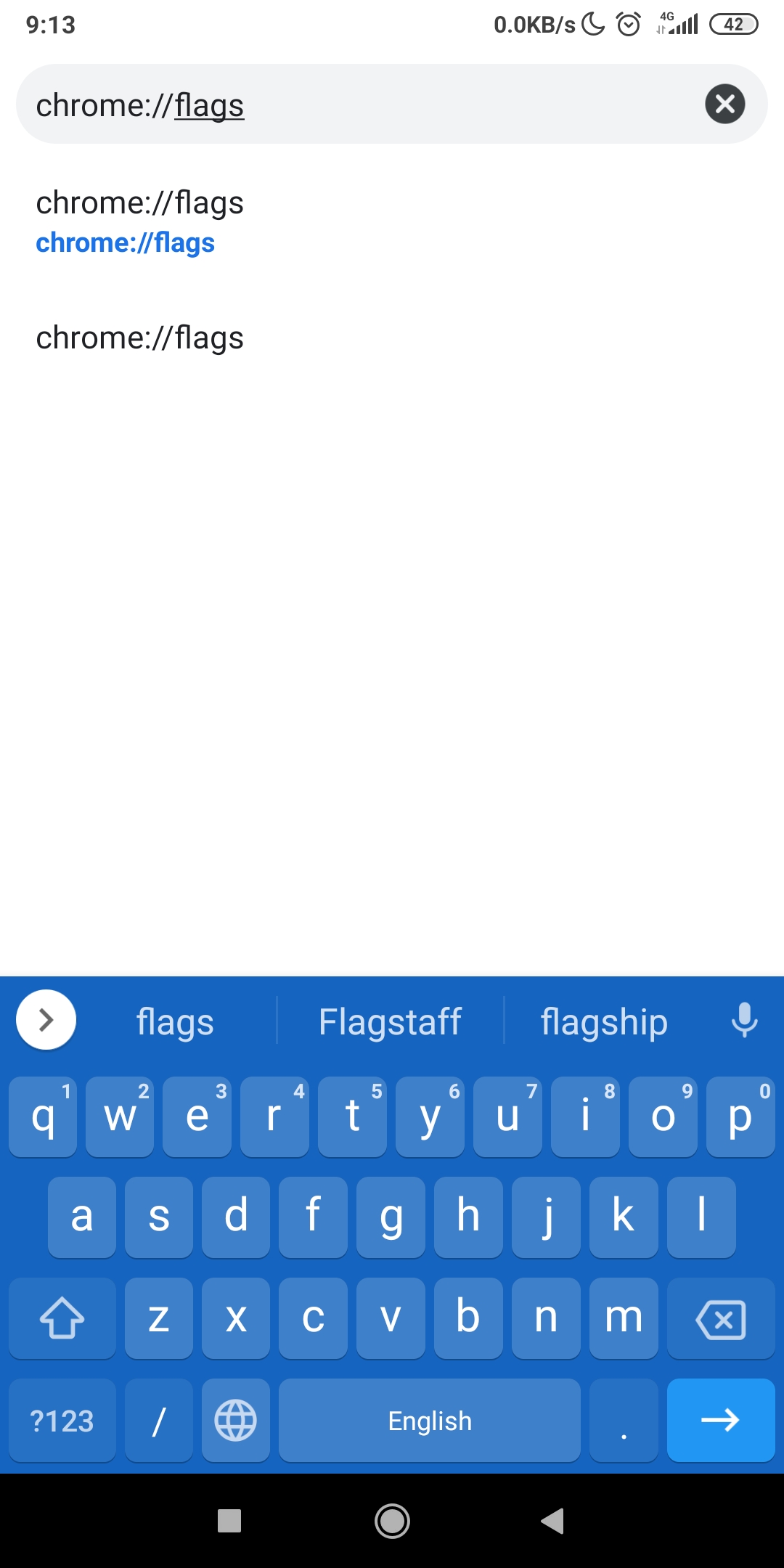This screenshot has height=1568, width=784.
Task: Expand the keyboard toolbar arrow
Action: [46, 1020]
